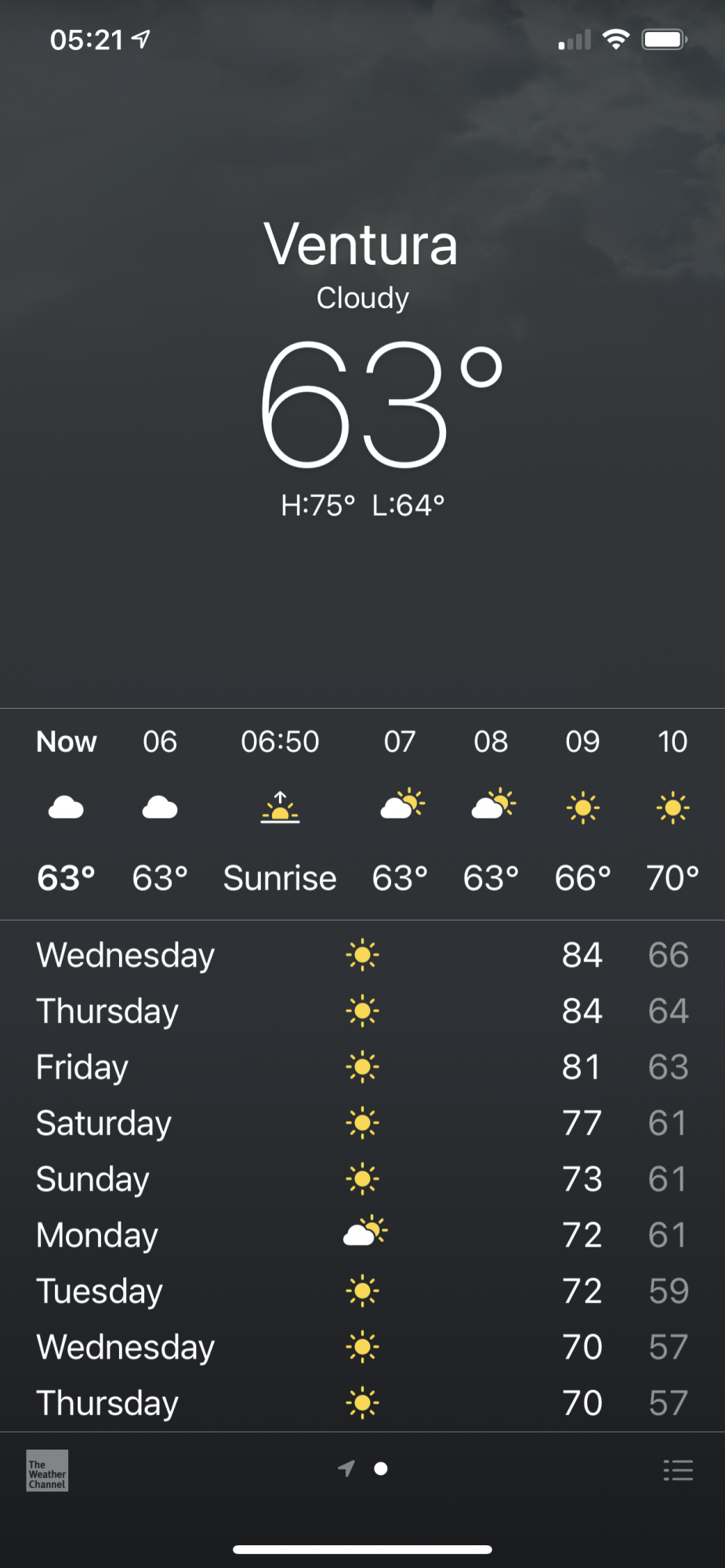The width and height of the screenshot is (725, 1568).
Task: Open the city list
Action: coord(678,1470)
